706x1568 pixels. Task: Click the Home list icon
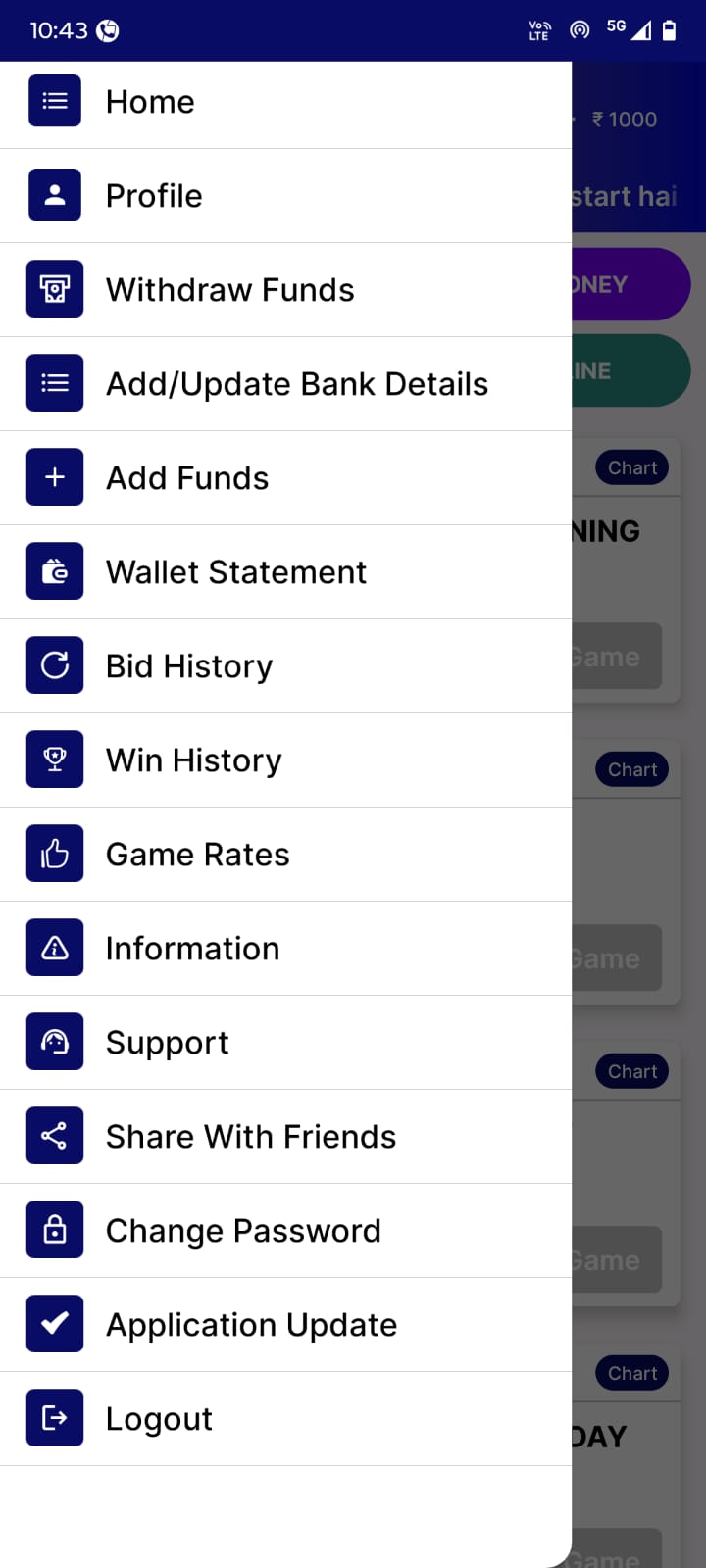(x=55, y=101)
